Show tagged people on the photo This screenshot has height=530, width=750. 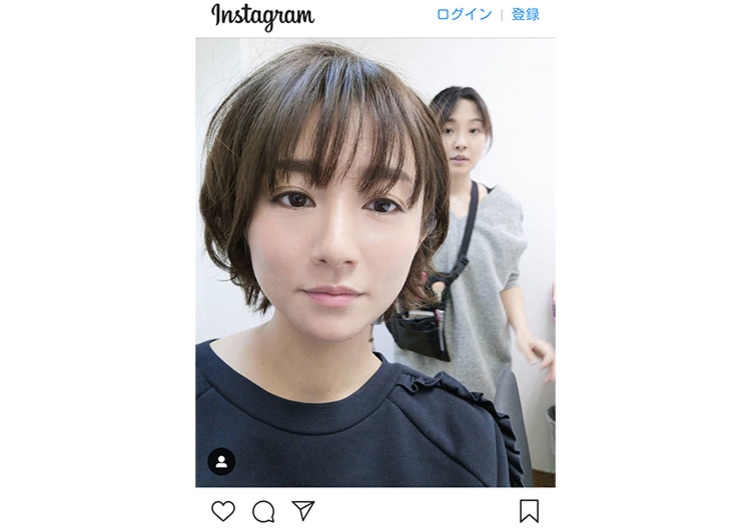point(221,461)
